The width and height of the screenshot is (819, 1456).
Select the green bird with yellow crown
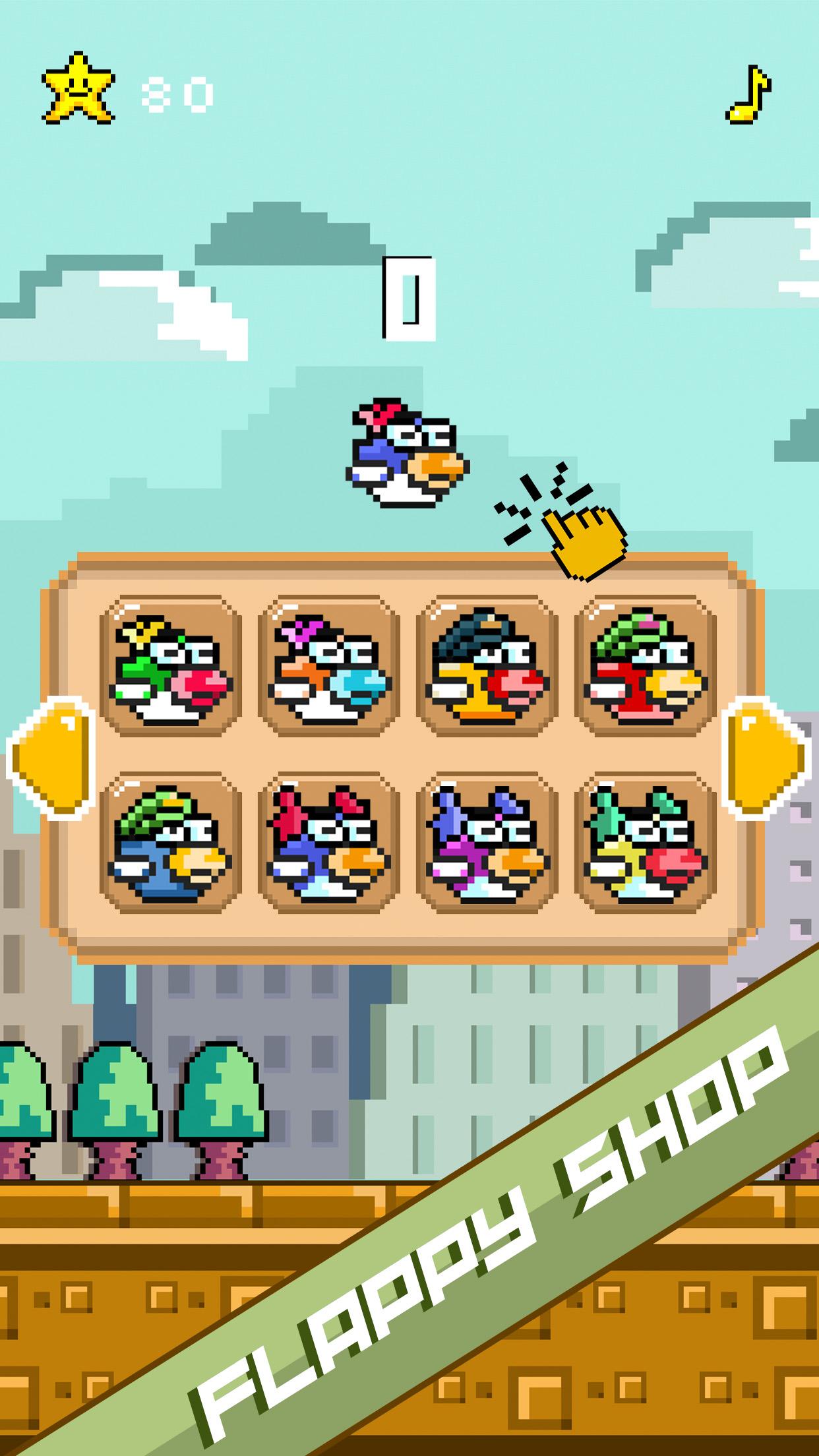[171, 666]
